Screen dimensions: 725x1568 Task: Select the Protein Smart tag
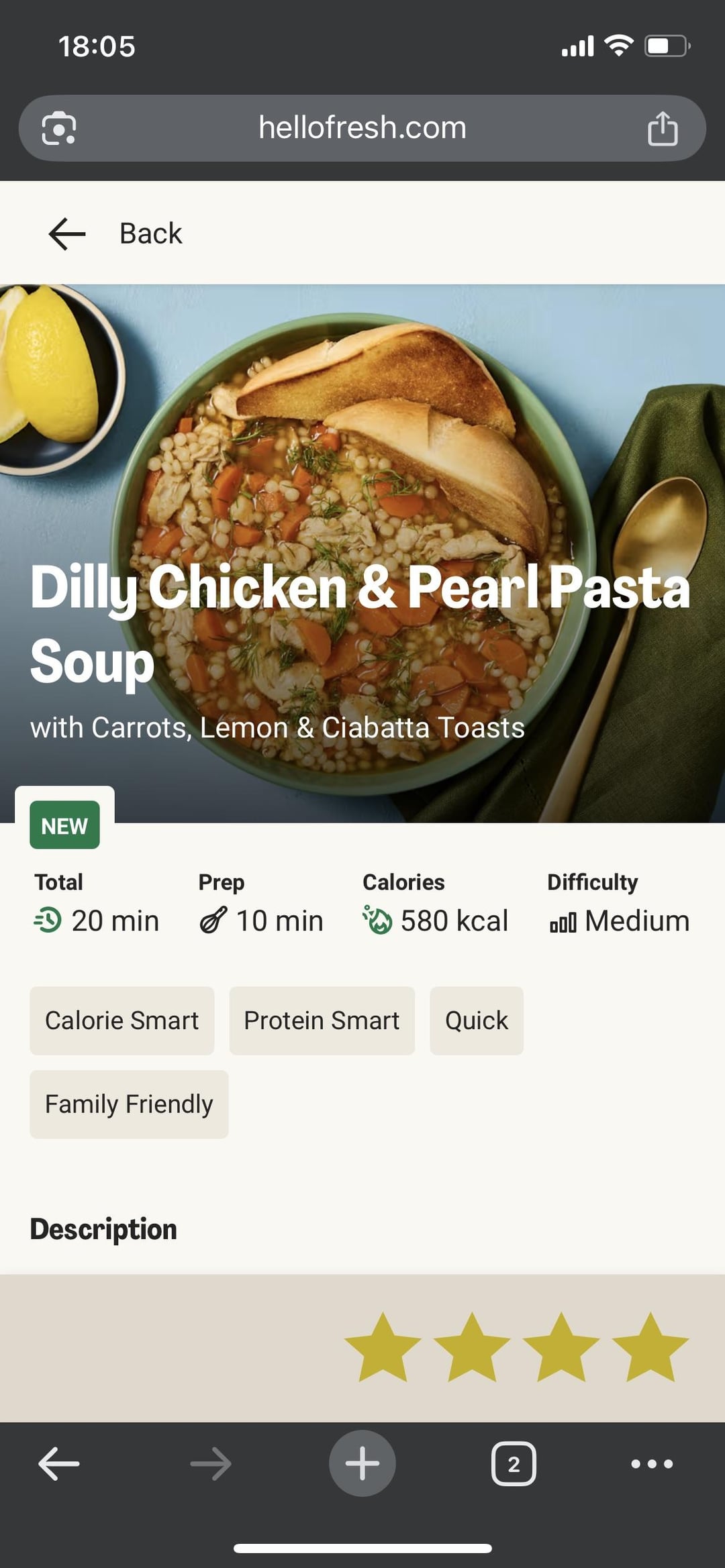322,1021
